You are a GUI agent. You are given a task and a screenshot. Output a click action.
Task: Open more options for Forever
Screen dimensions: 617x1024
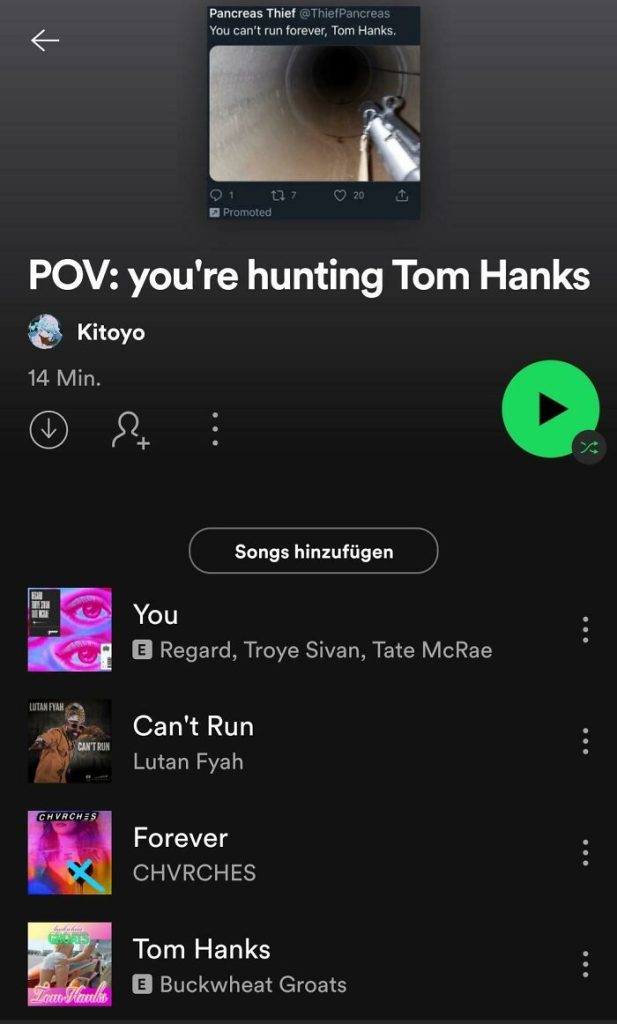point(585,853)
